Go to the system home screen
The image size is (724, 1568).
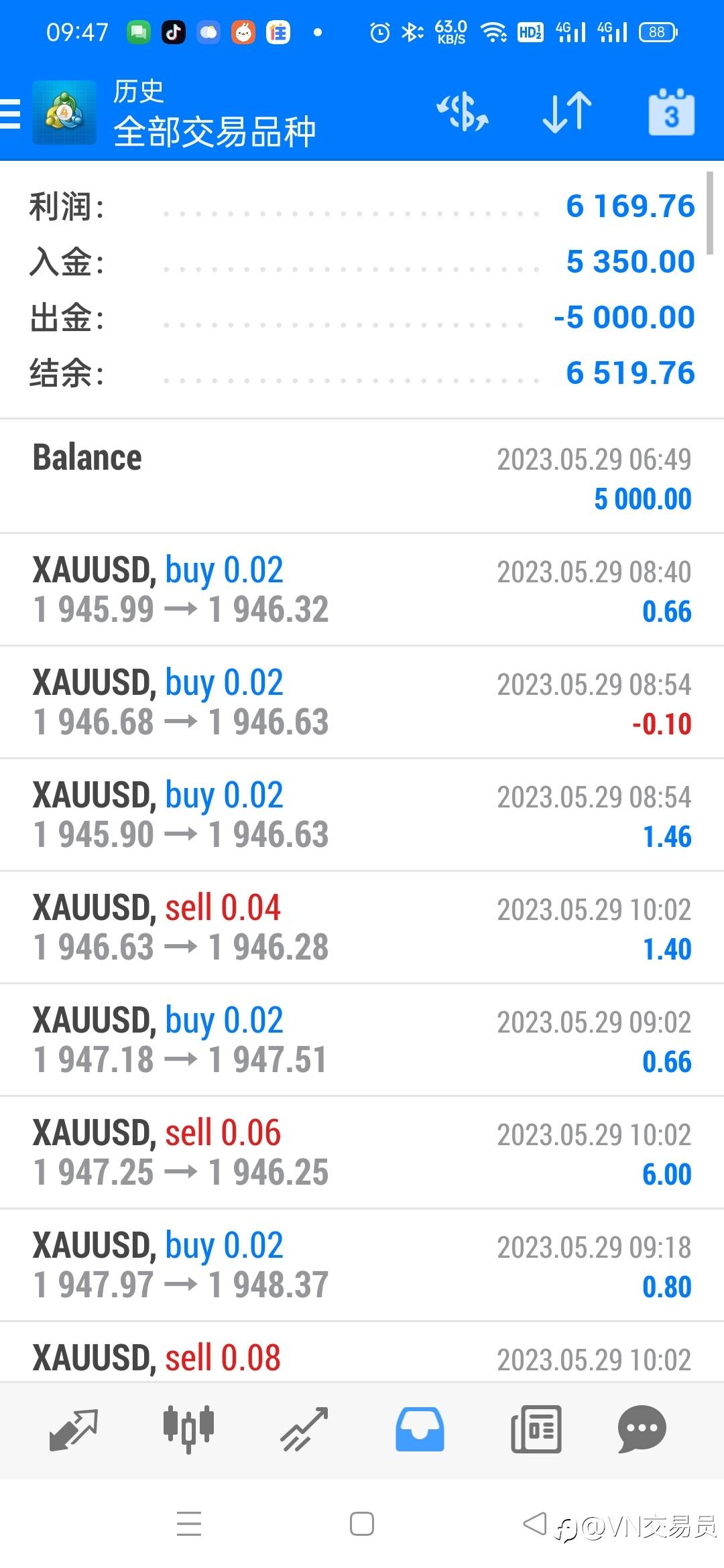362,1524
